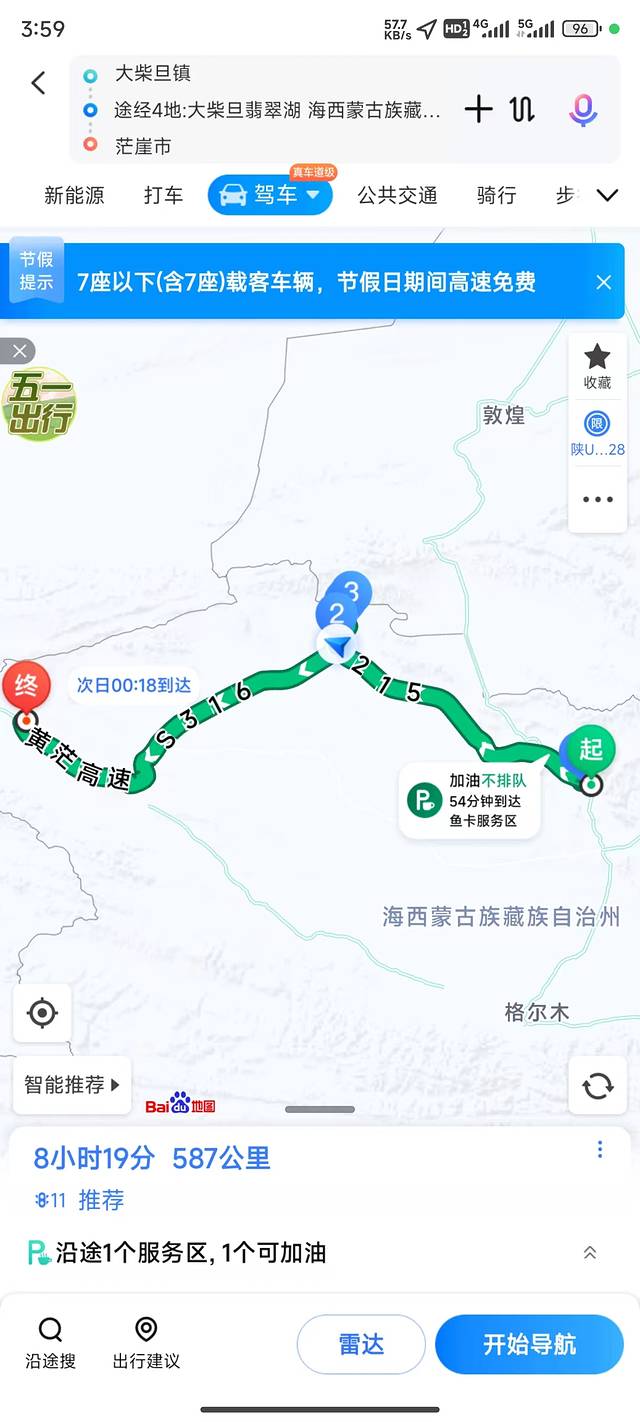Select the 打车 tab

click(x=163, y=195)
